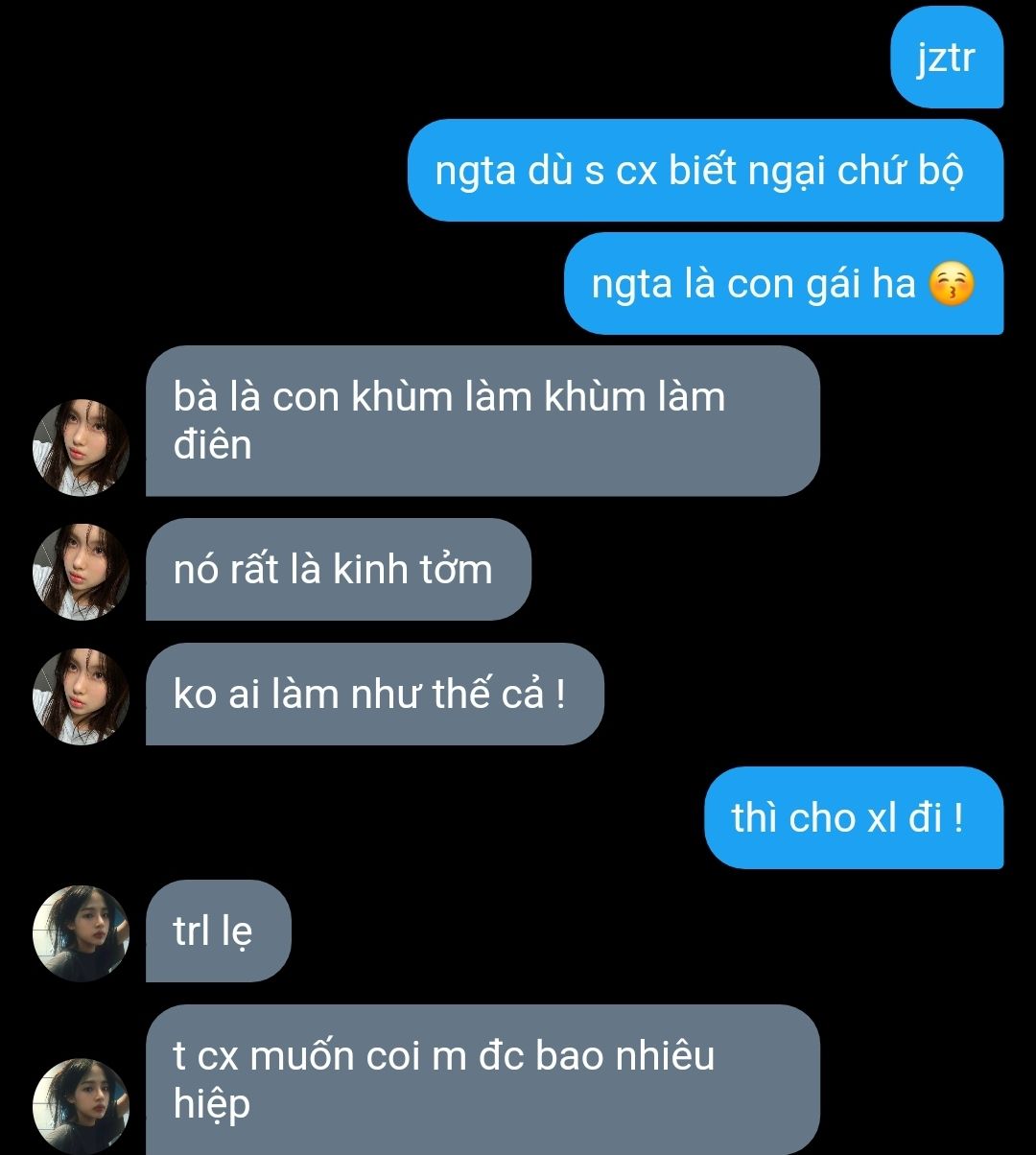Tap the avatar next to "nó rất là kinh tởm"
Image resolution: width=1036 pixels, height=1155 pixels.
pos(81,572)
